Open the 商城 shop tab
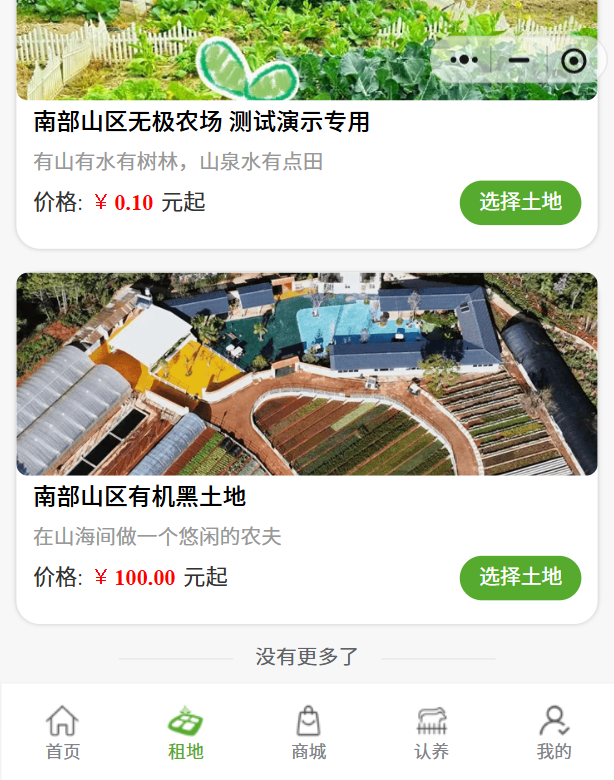Viewport: 614px width, 780px height. click(x=308, y=733)
